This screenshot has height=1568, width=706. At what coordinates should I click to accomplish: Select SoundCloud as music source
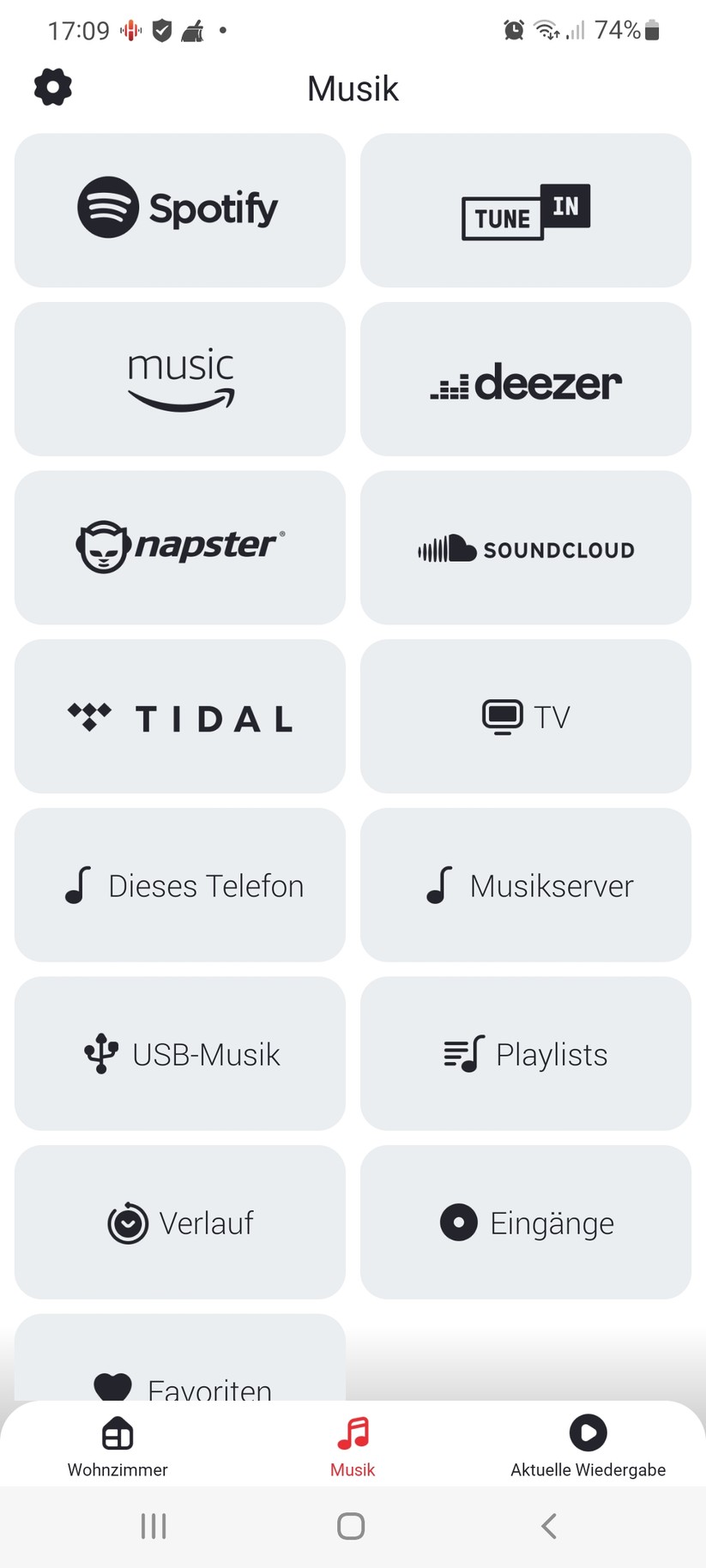click(x=525, y=546)
